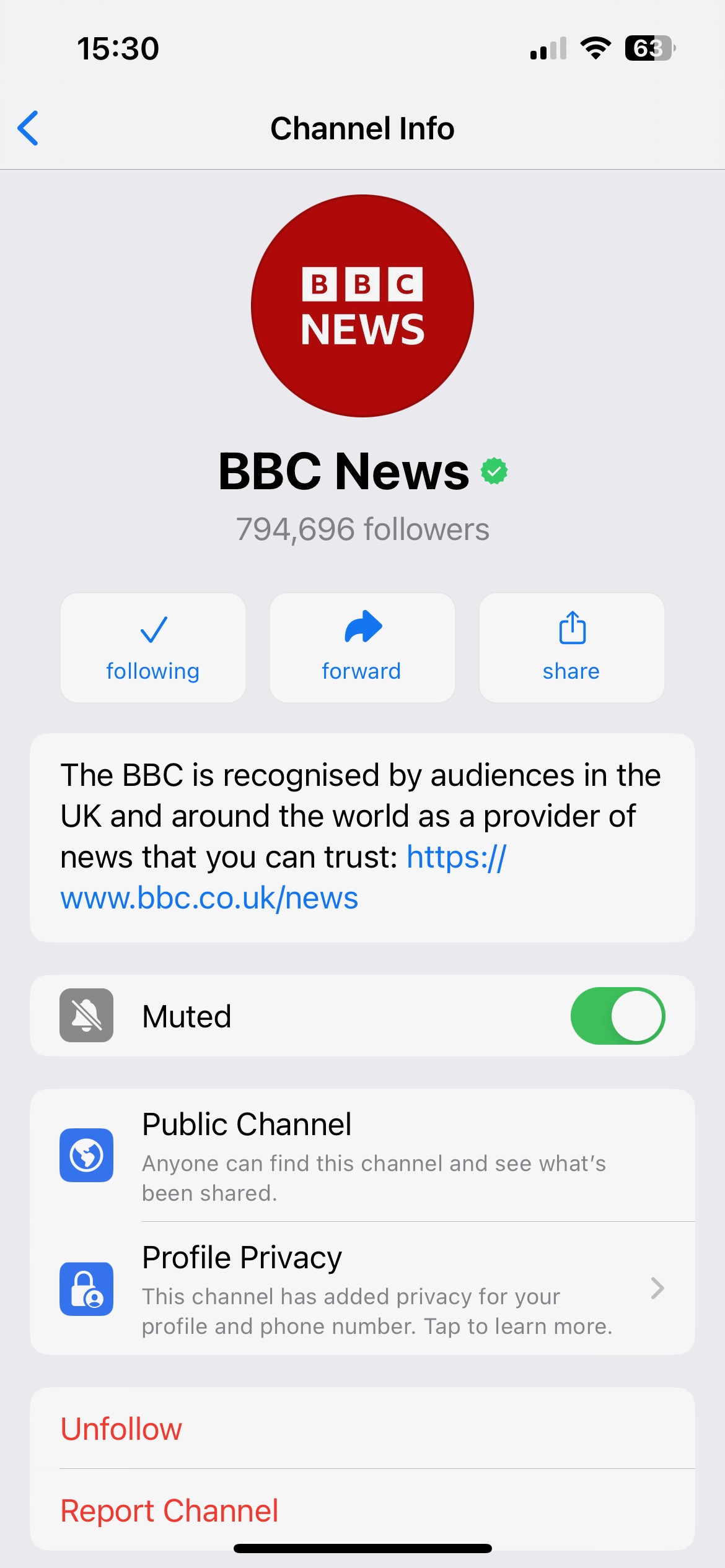View the BBC News profile picture
Viewport: 725px width, 1568px height.
(362, 306)
